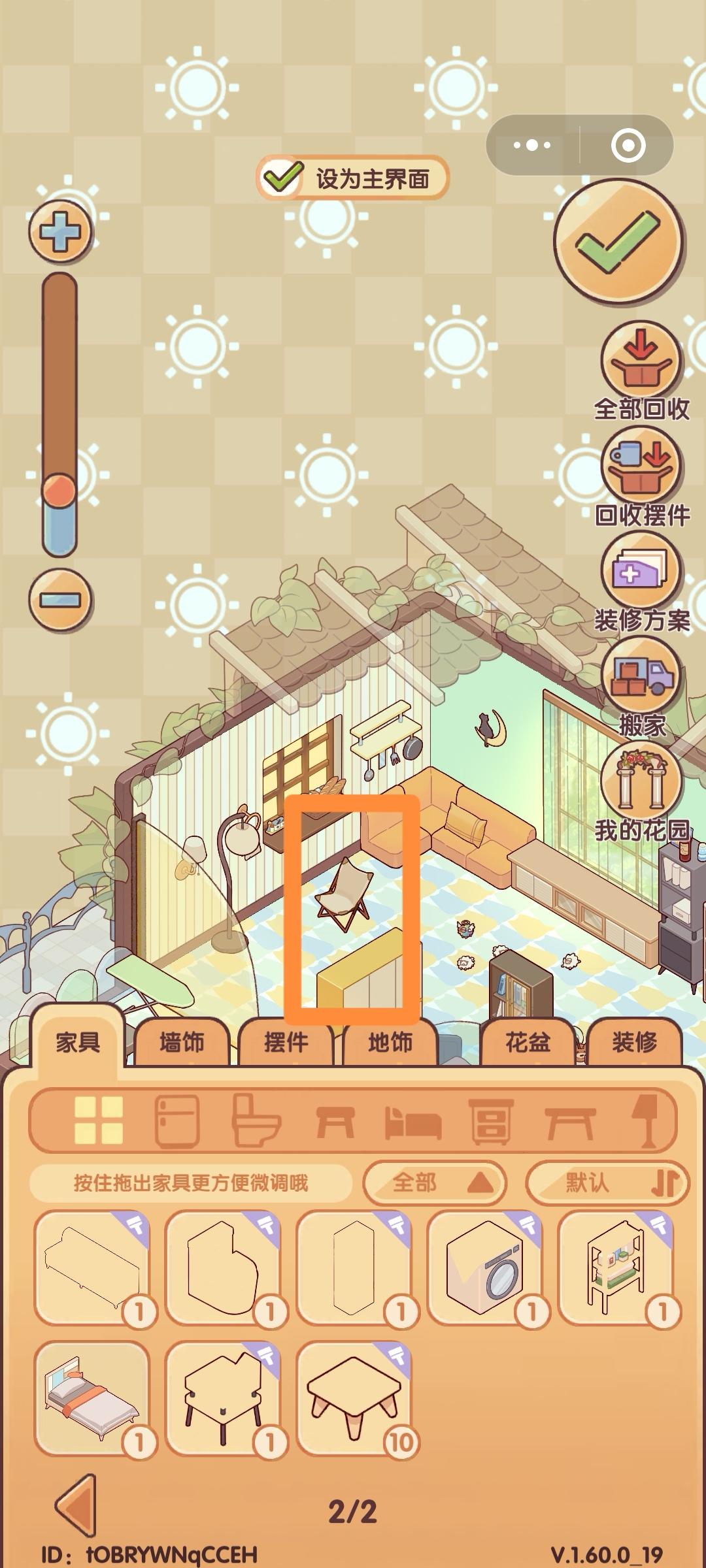Image resolution: width=706 pixels, height=1568 pixels.
Task: Filter furniture by the refrigerator icon
Action: tap(176, 1121)
